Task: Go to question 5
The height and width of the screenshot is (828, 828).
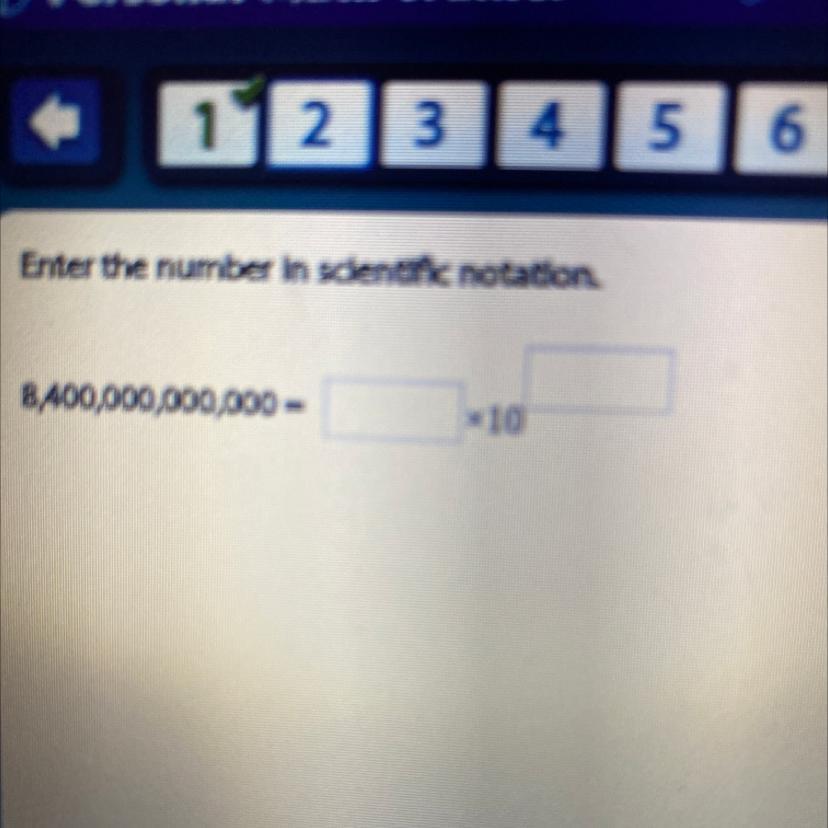Action: click(x=669, y=127)
